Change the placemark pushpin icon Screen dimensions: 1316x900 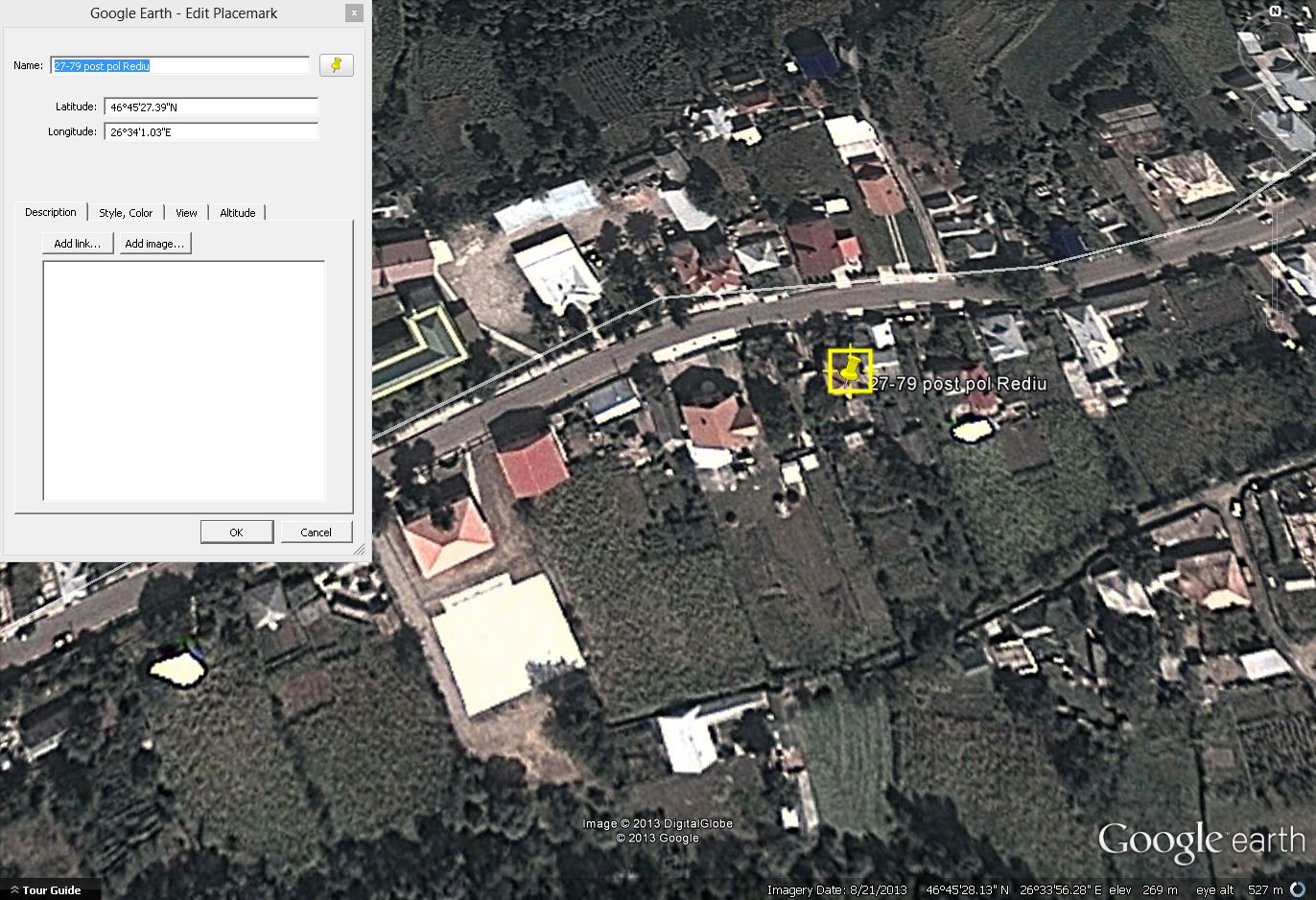336,65
